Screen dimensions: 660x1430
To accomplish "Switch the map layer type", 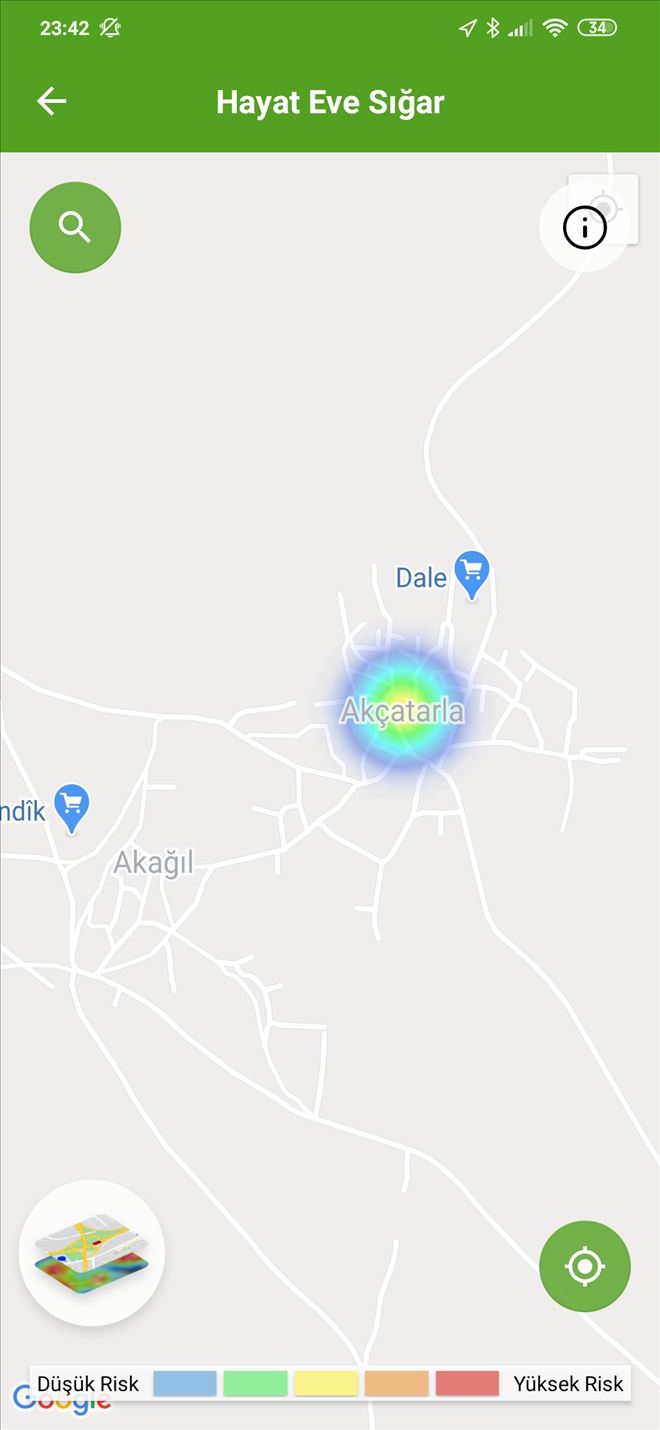I will [92, 1252].
